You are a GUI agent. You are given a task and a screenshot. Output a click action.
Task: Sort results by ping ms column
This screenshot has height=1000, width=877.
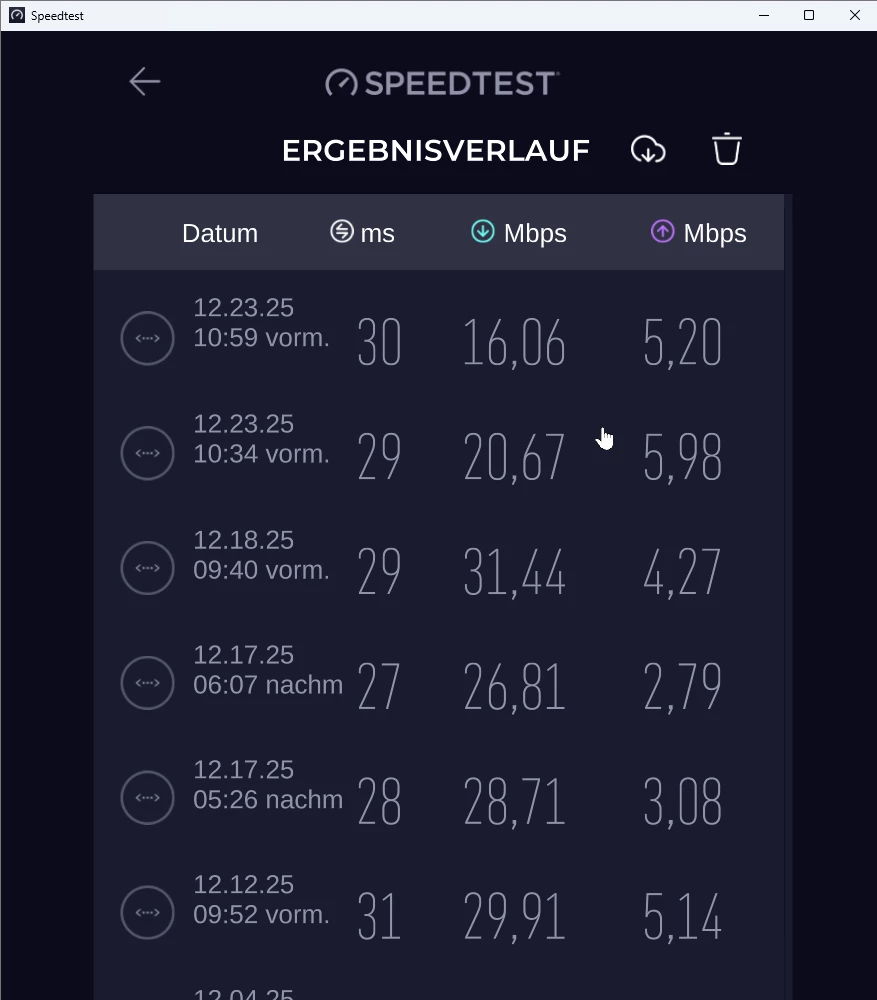(x=362, y=233)
